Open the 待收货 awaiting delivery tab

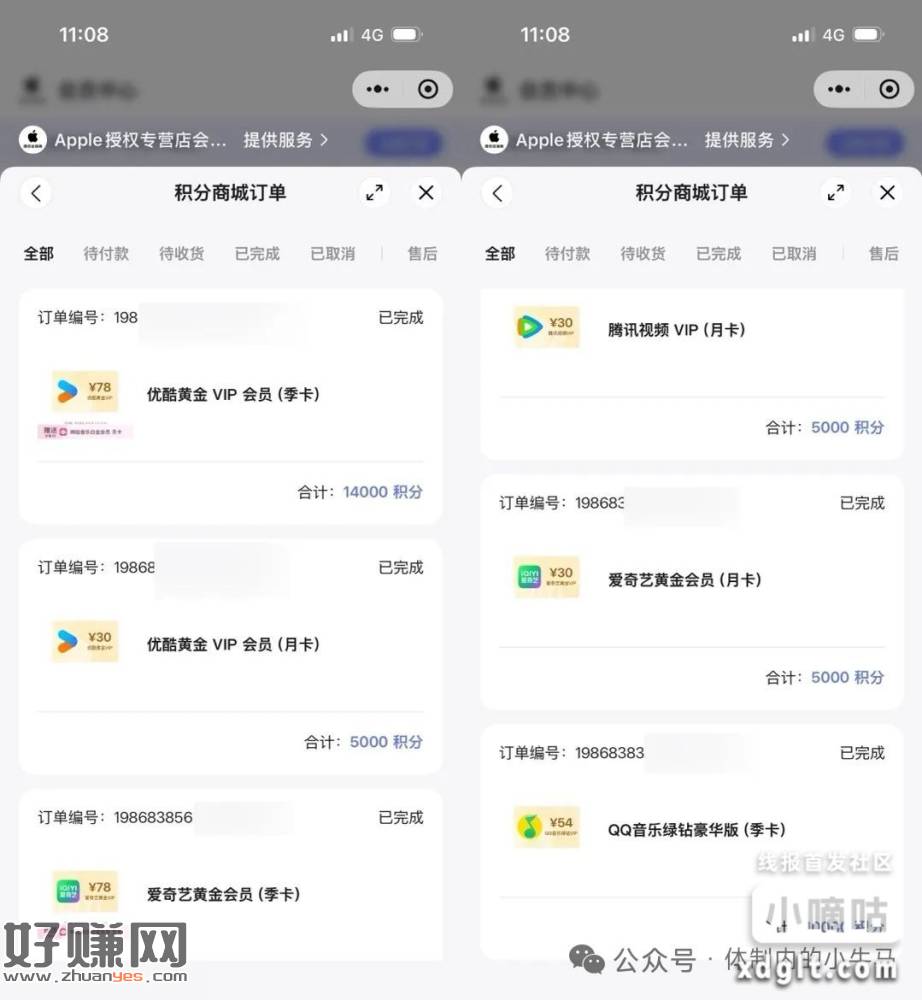pos(181,253)
